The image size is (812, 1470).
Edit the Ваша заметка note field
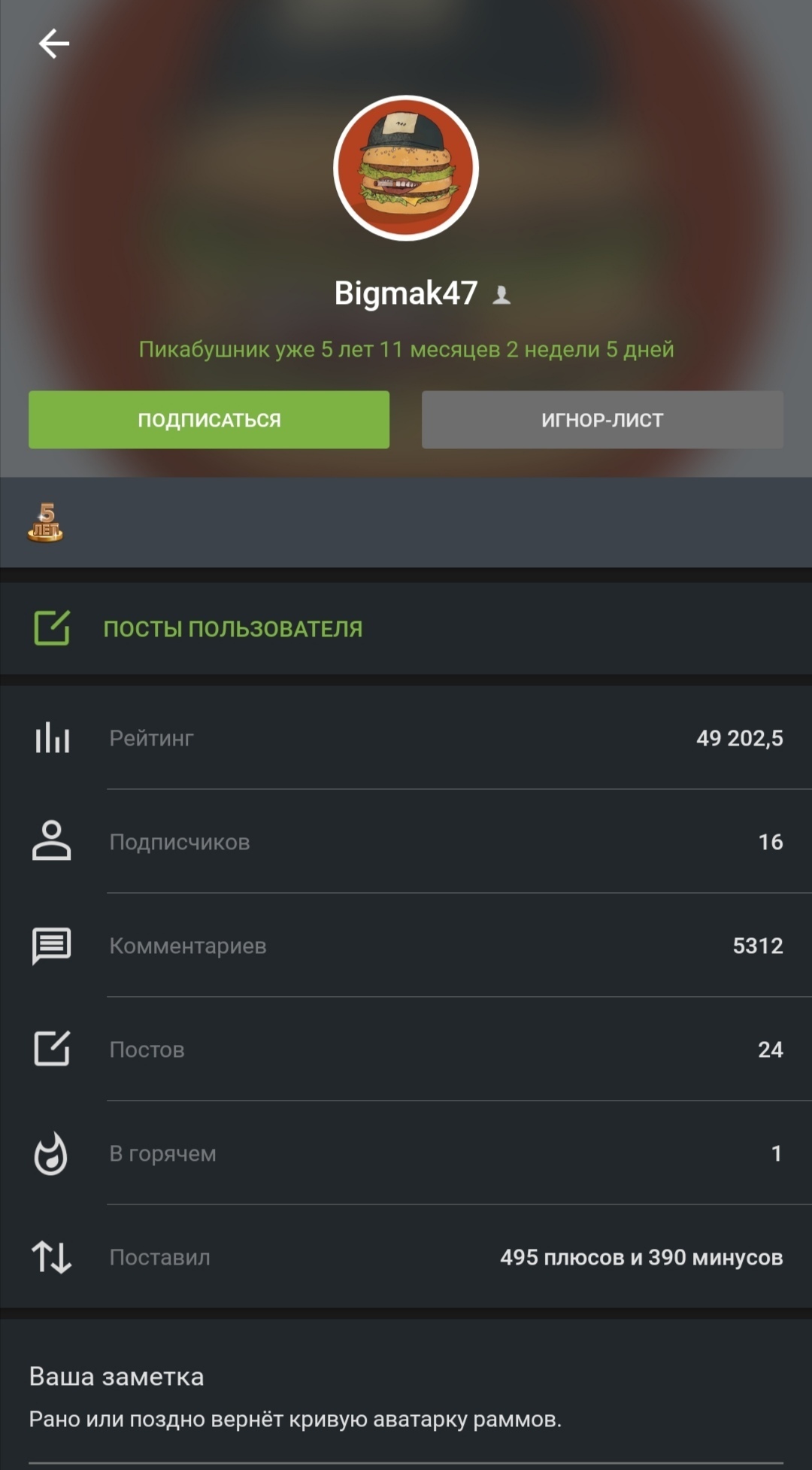pyautogui.click(x=406, y=1420)
